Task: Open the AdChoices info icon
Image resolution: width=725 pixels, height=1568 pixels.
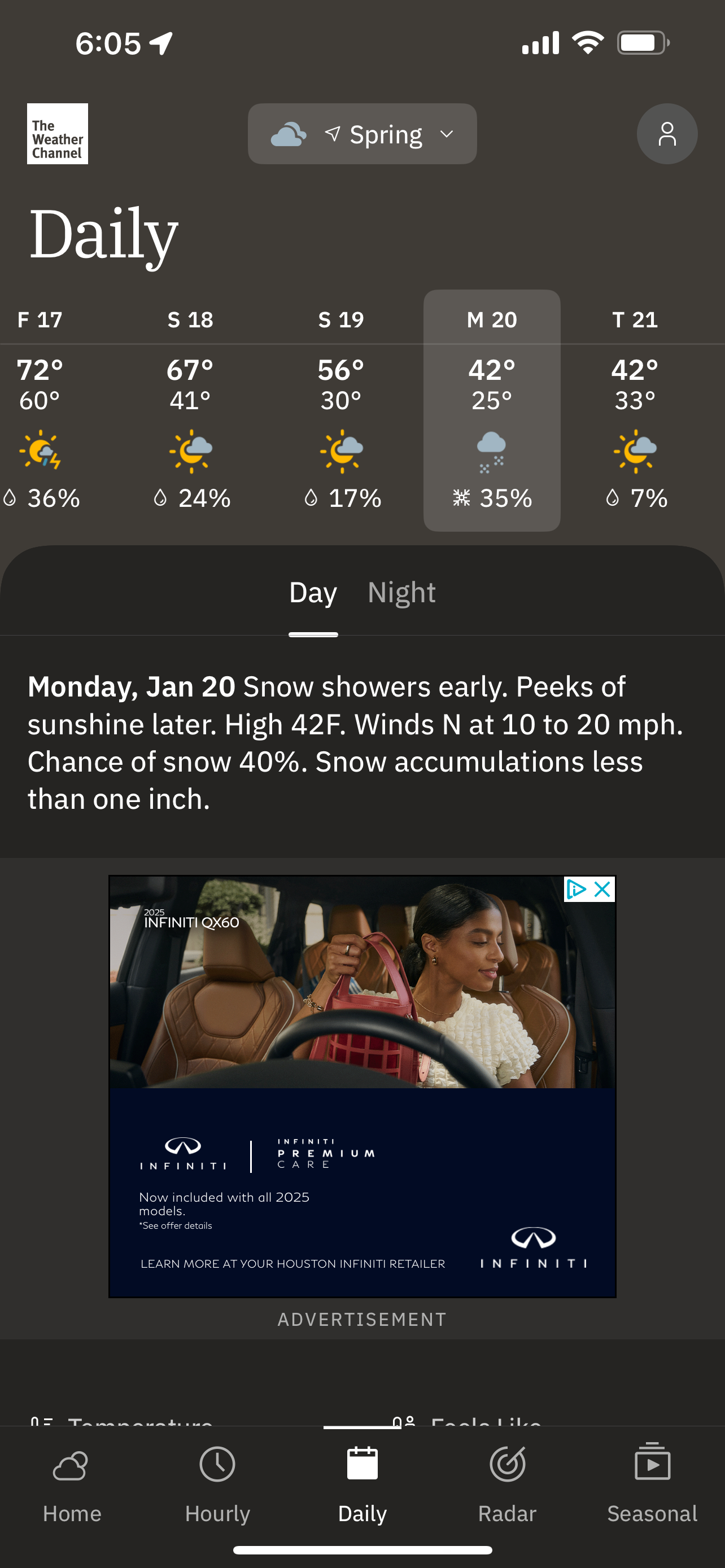Action: tap(575, 890)
